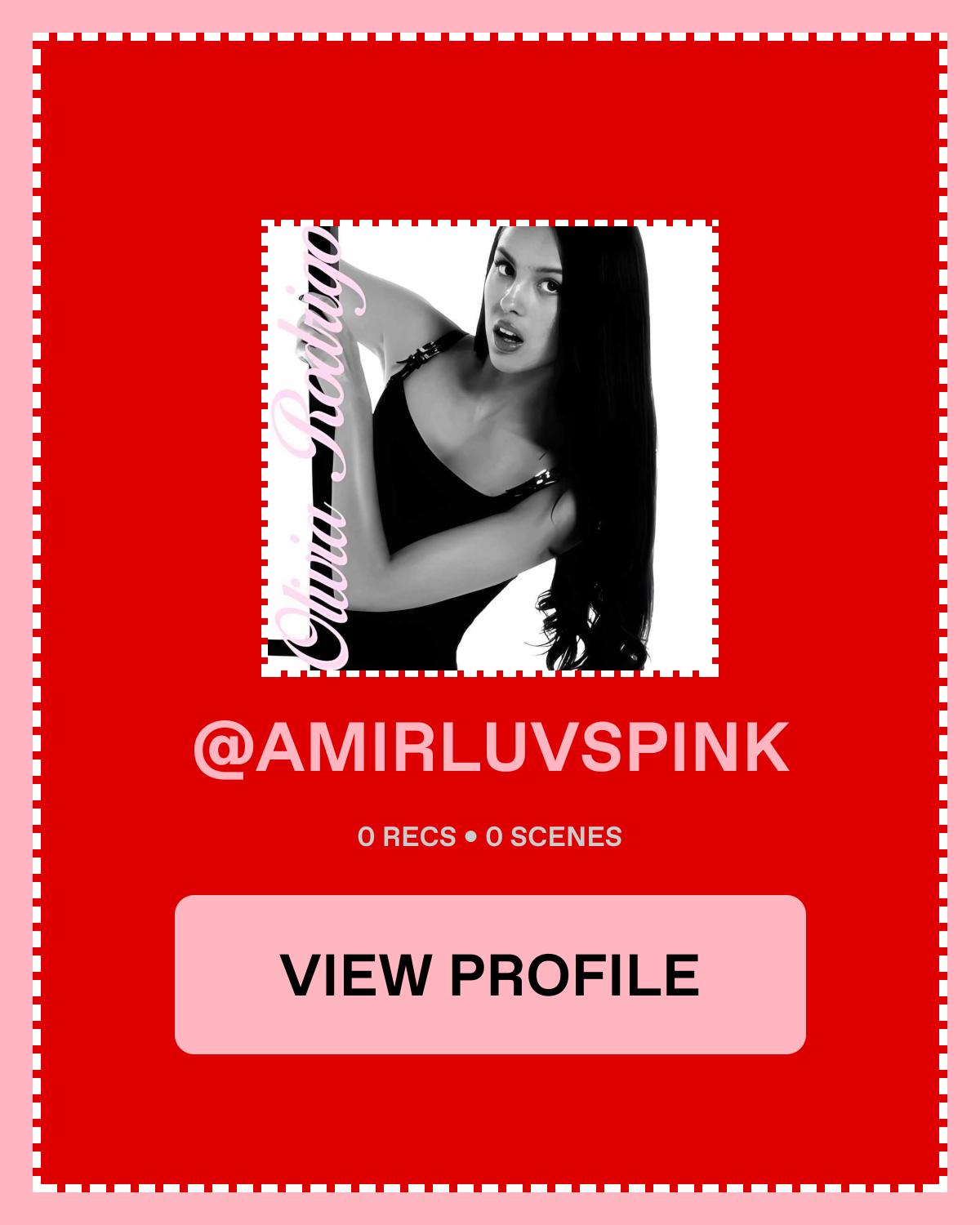
Task: Open @amirluvspink's profile picture
Action: coord(490,448)
